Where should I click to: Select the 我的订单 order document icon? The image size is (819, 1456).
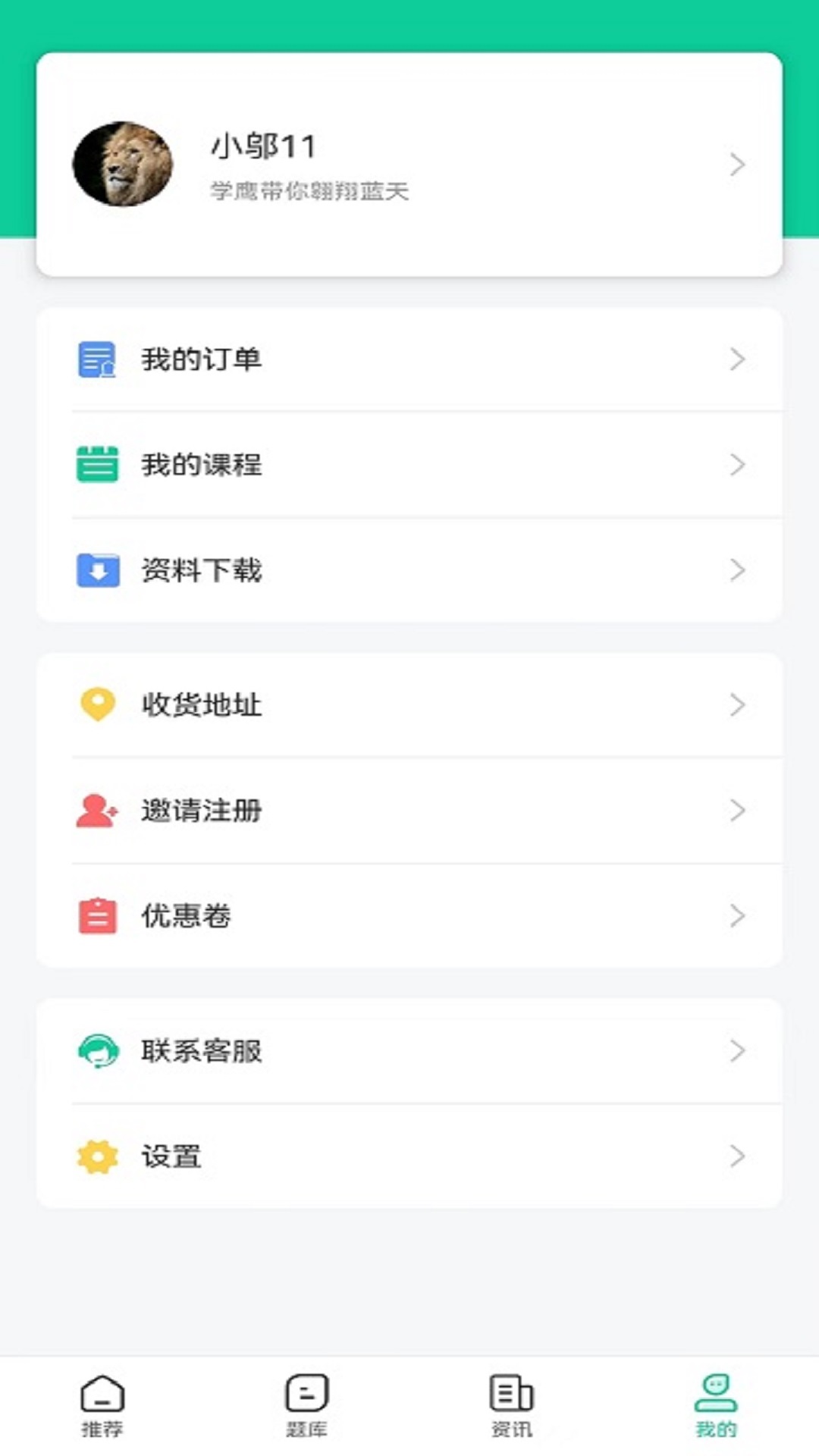pos(96,359)
